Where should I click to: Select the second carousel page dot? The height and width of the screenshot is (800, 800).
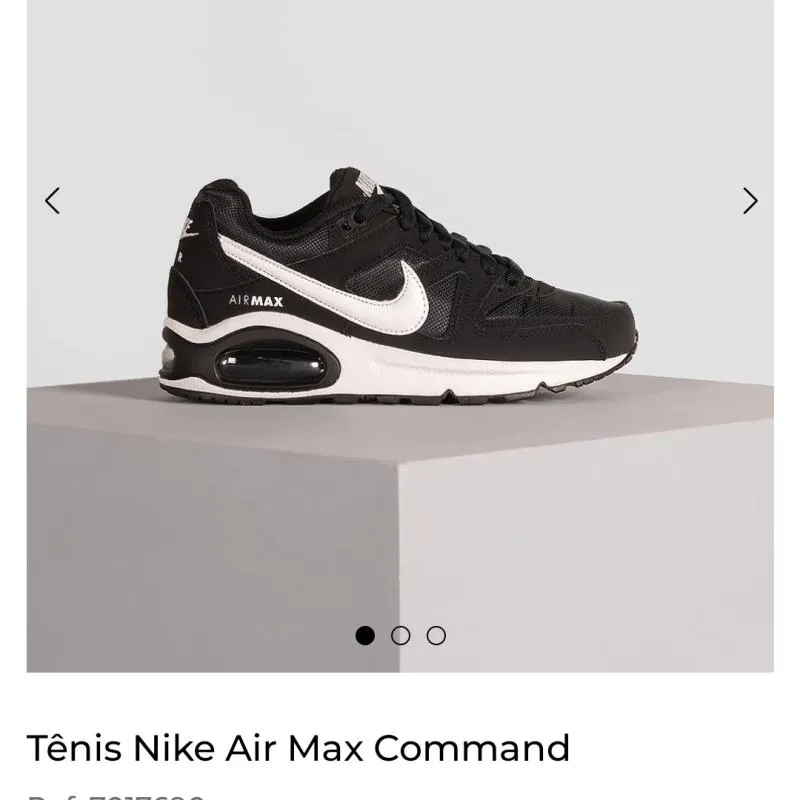pyautogui.click(x=400, y=635)
